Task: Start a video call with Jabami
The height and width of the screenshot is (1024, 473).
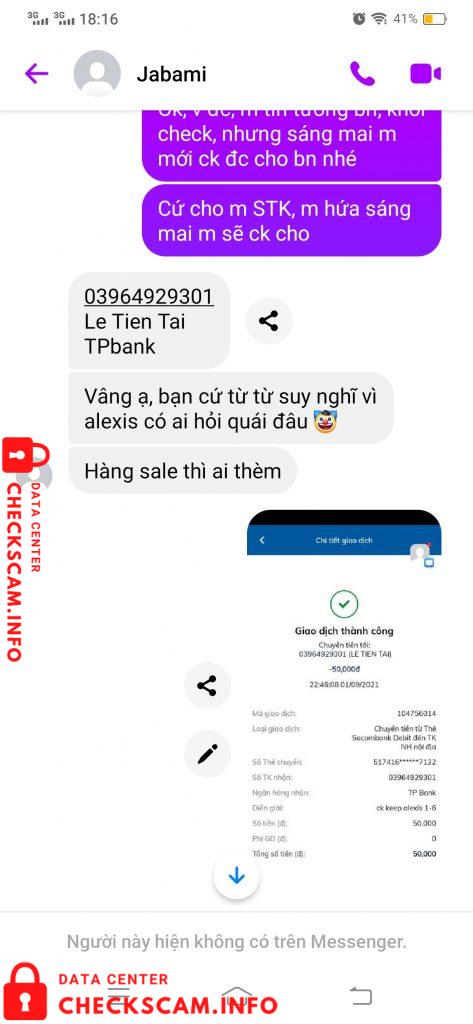Action: 425,74
